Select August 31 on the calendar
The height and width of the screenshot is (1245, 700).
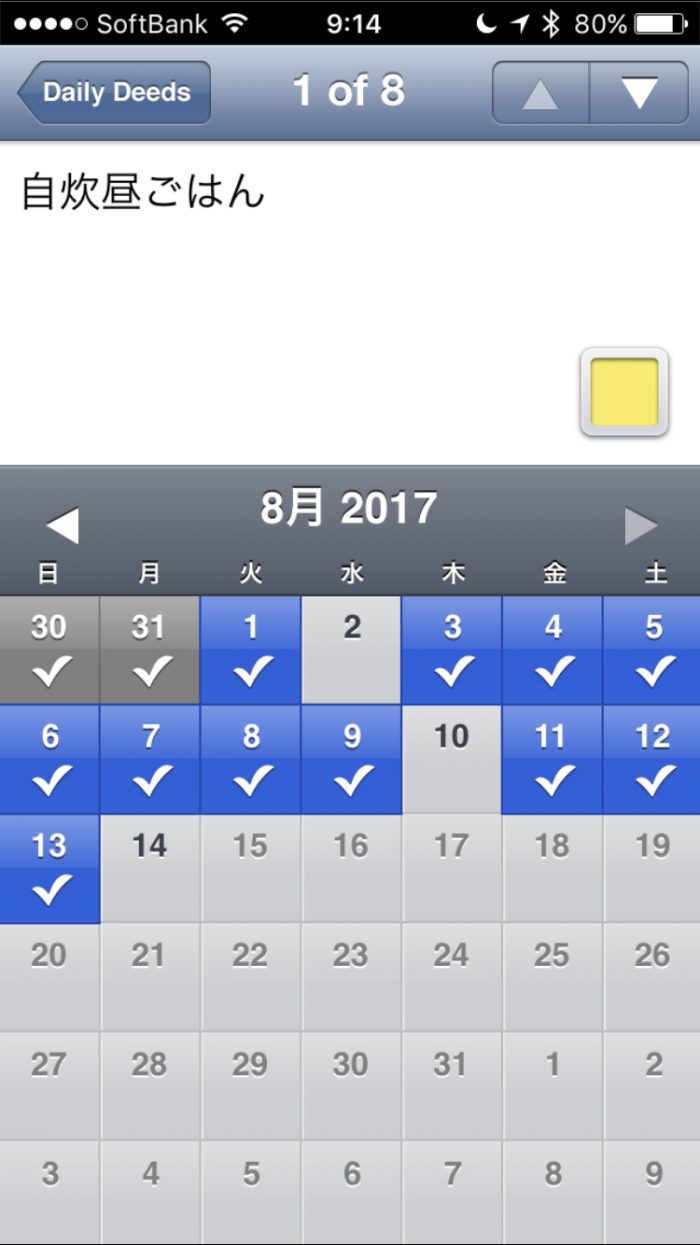(451, 1086)
